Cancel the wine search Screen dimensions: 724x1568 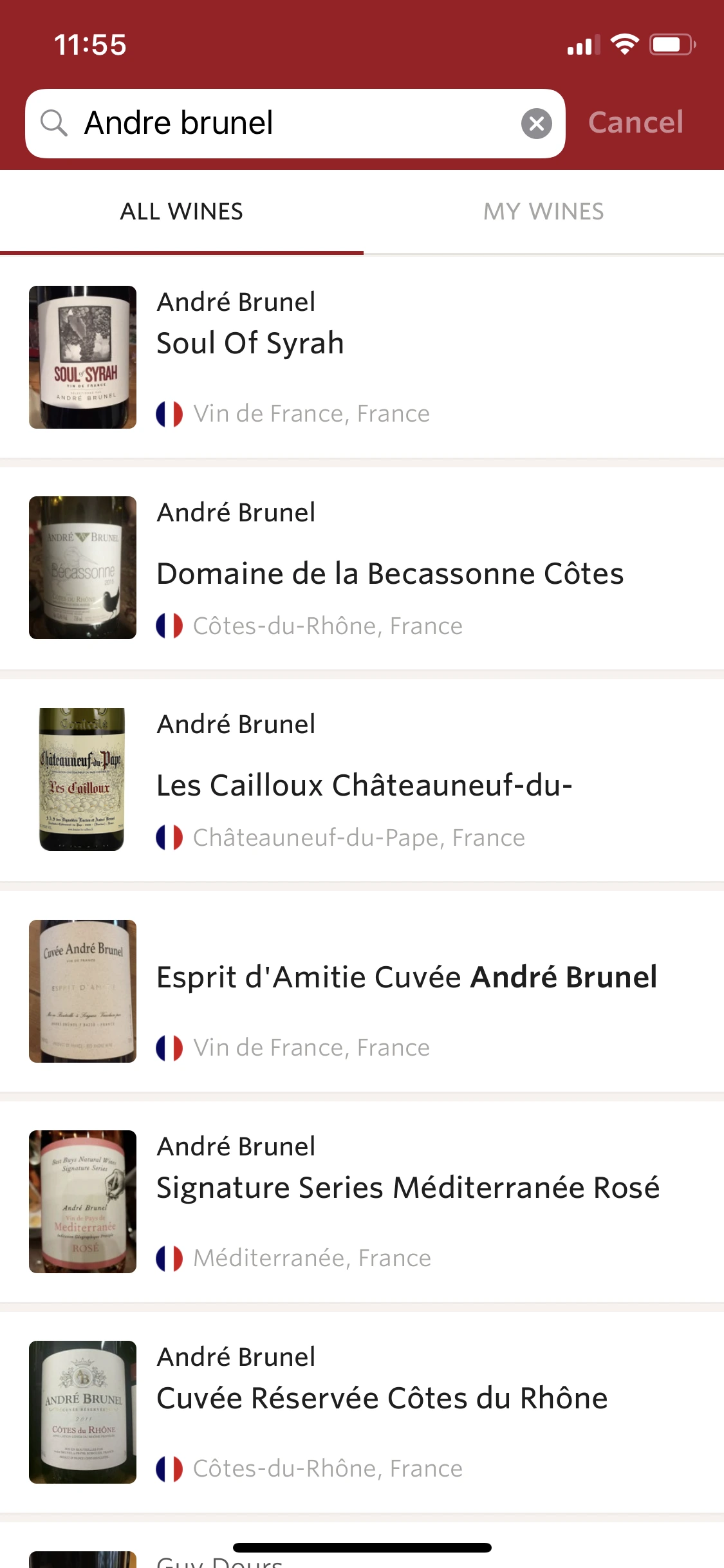coord(635,122)
